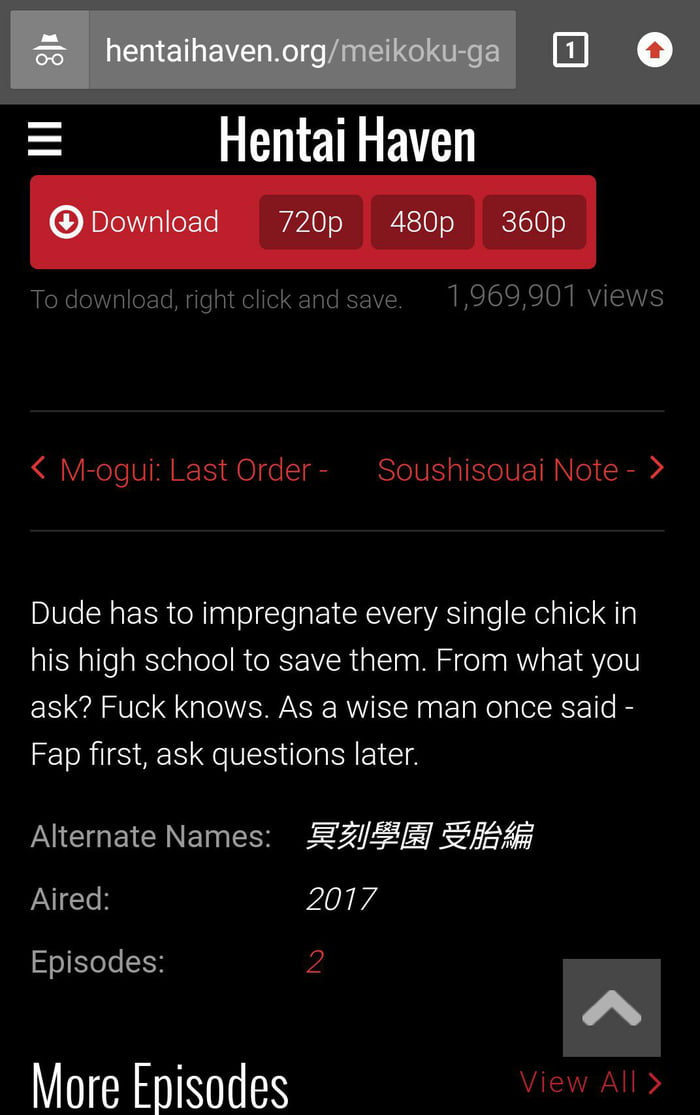View All episodes
This screenshot has height=1115, width=700.
(x=590, y=1082)
